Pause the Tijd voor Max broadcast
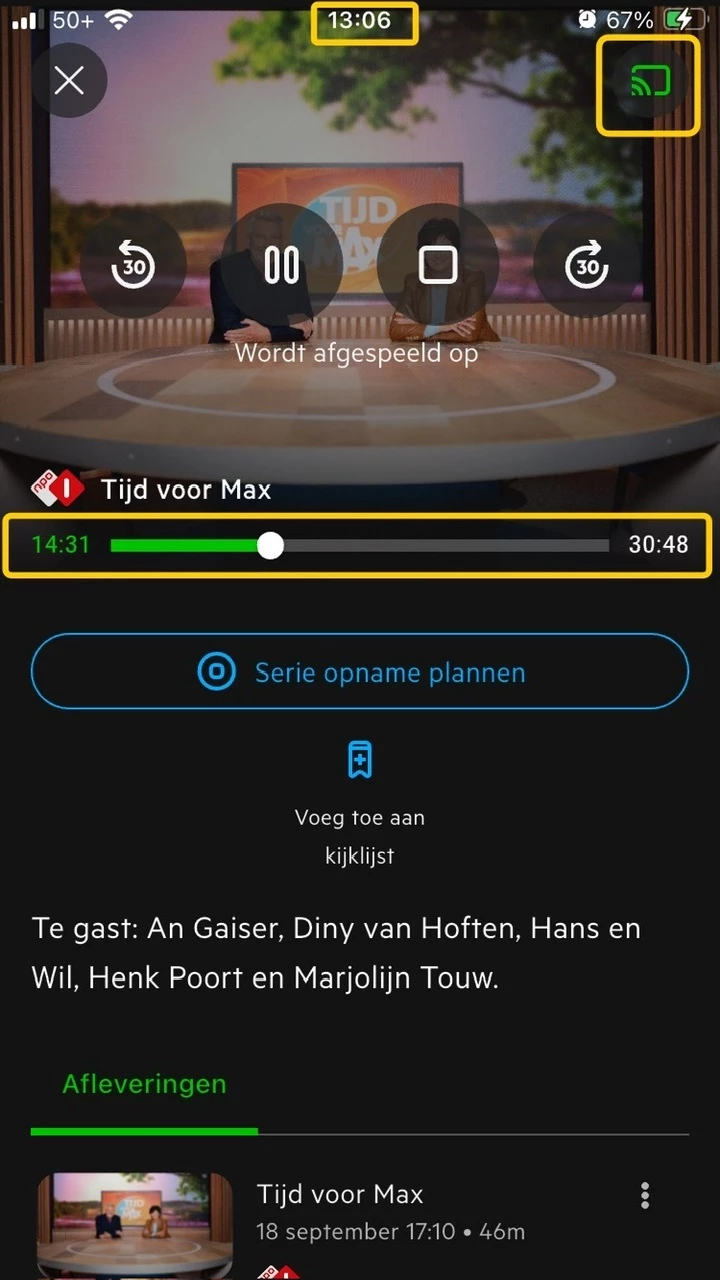The height and width of the screenshot is (1280, 720). tap(281, 266)
